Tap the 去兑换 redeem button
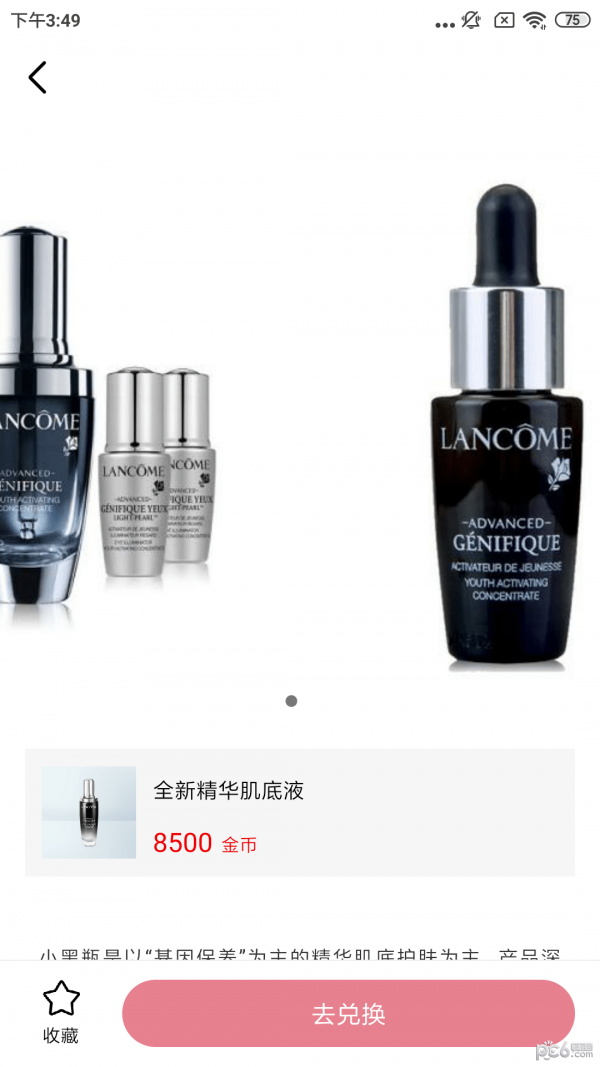600x1067 pixels. pos(348,1013)
